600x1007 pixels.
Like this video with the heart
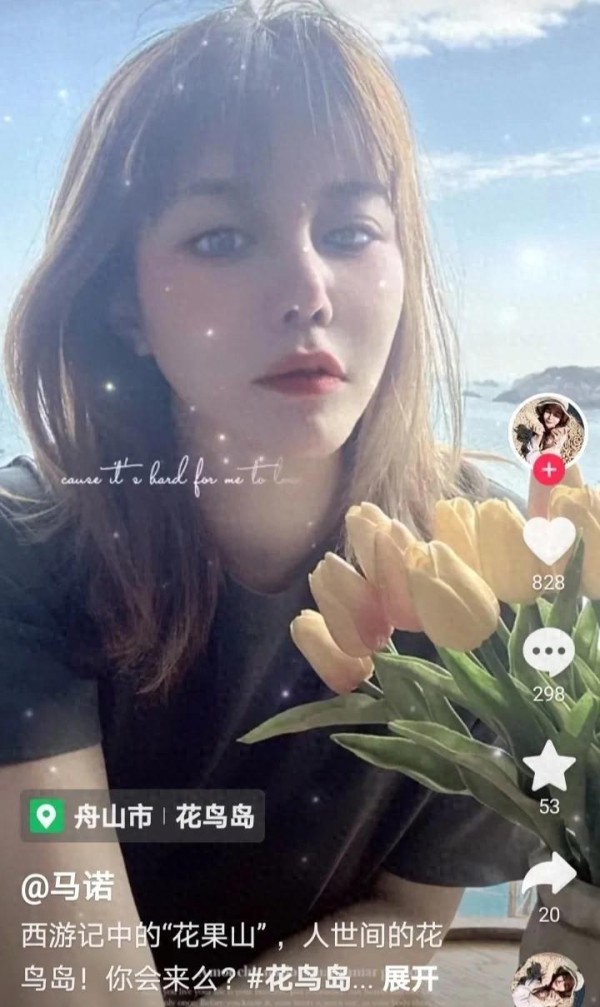pos(549,541)
